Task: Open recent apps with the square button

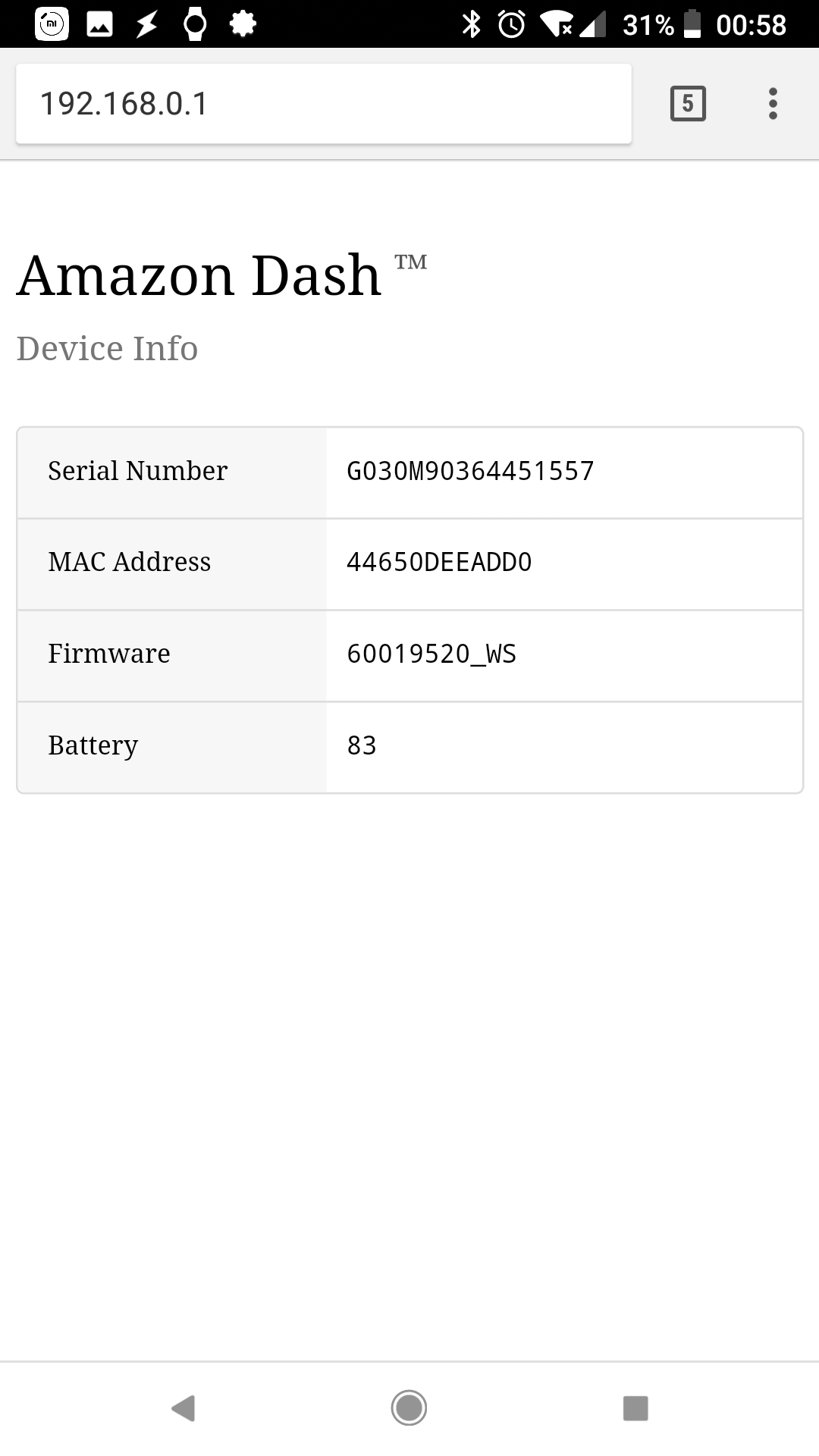Action: click(x=635, y=1408)
